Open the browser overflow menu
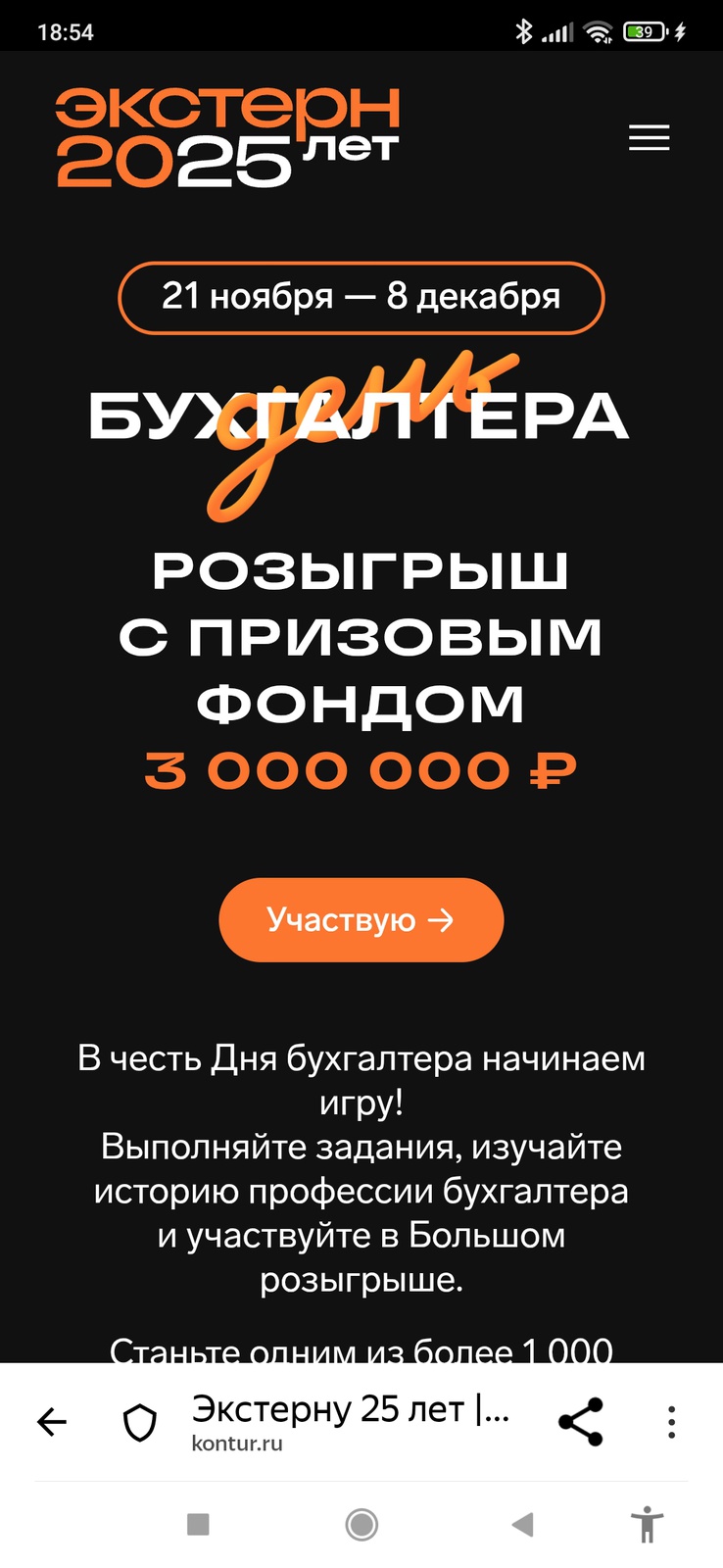This screenshot has width=723, height=1568. point(671,1421)
